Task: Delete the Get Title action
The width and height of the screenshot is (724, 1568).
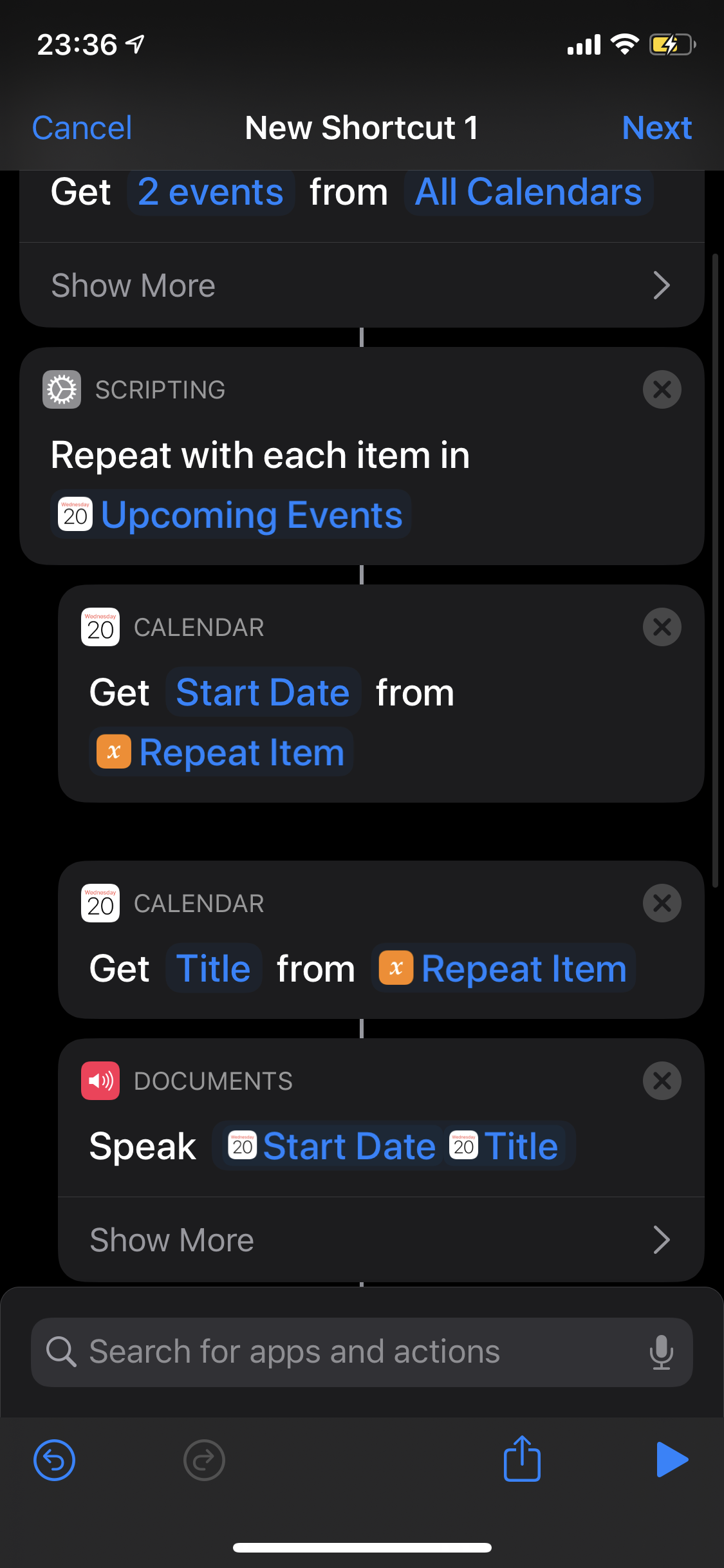Action: 662,903
